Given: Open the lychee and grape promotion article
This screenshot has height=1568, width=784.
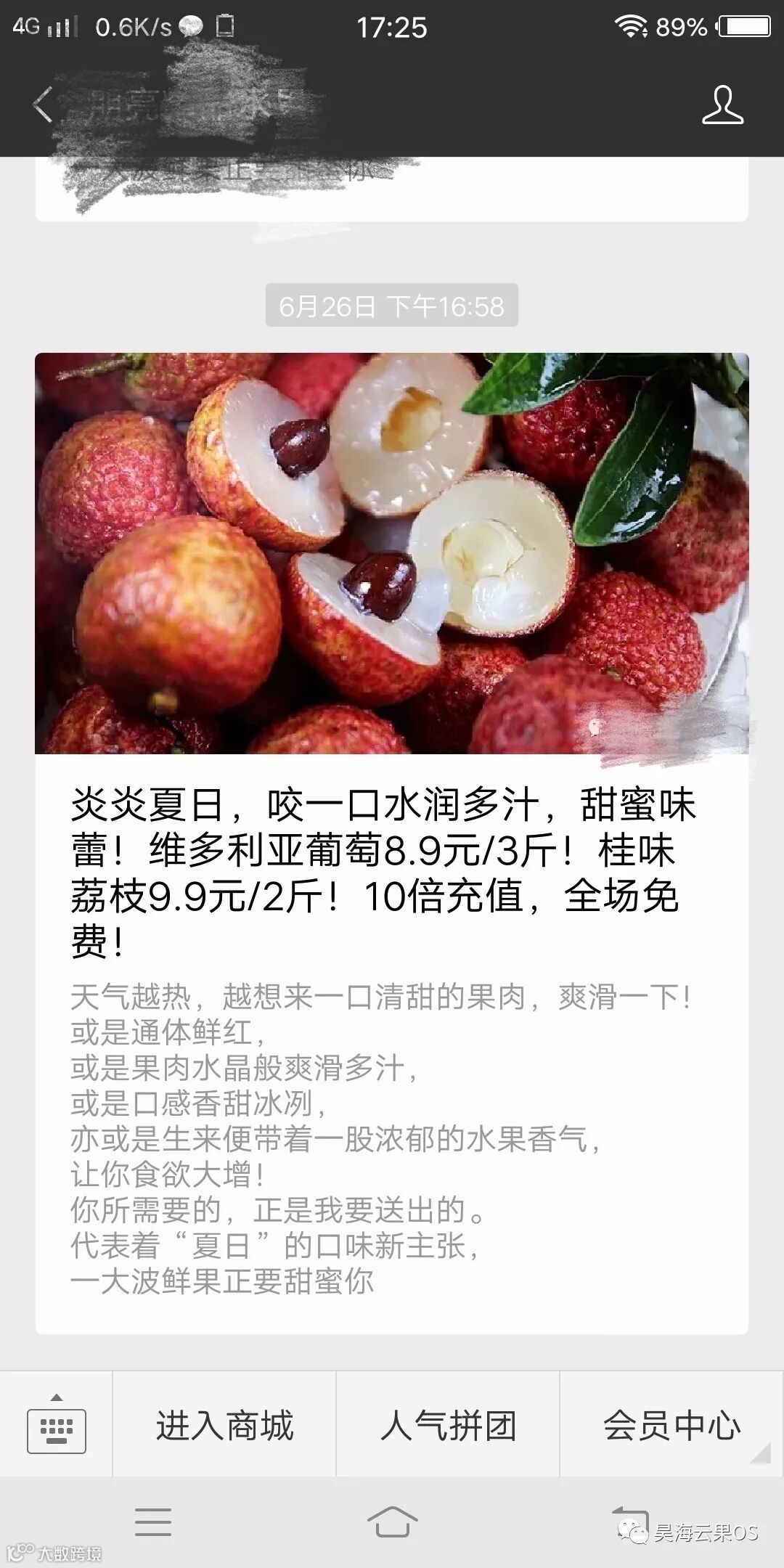Looking at the screenshot, I should [x=391, y=843].
